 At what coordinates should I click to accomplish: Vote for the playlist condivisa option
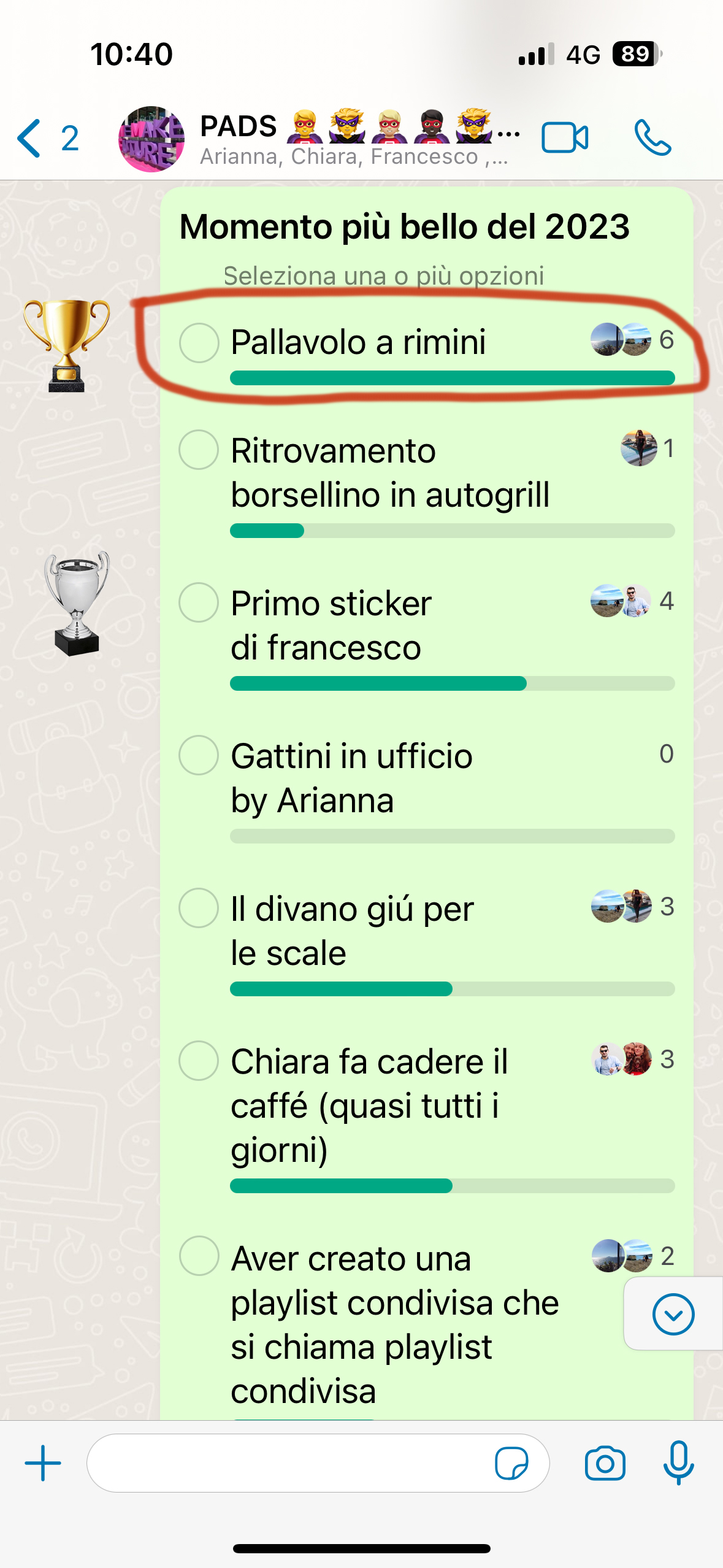tap(199, 1256)
